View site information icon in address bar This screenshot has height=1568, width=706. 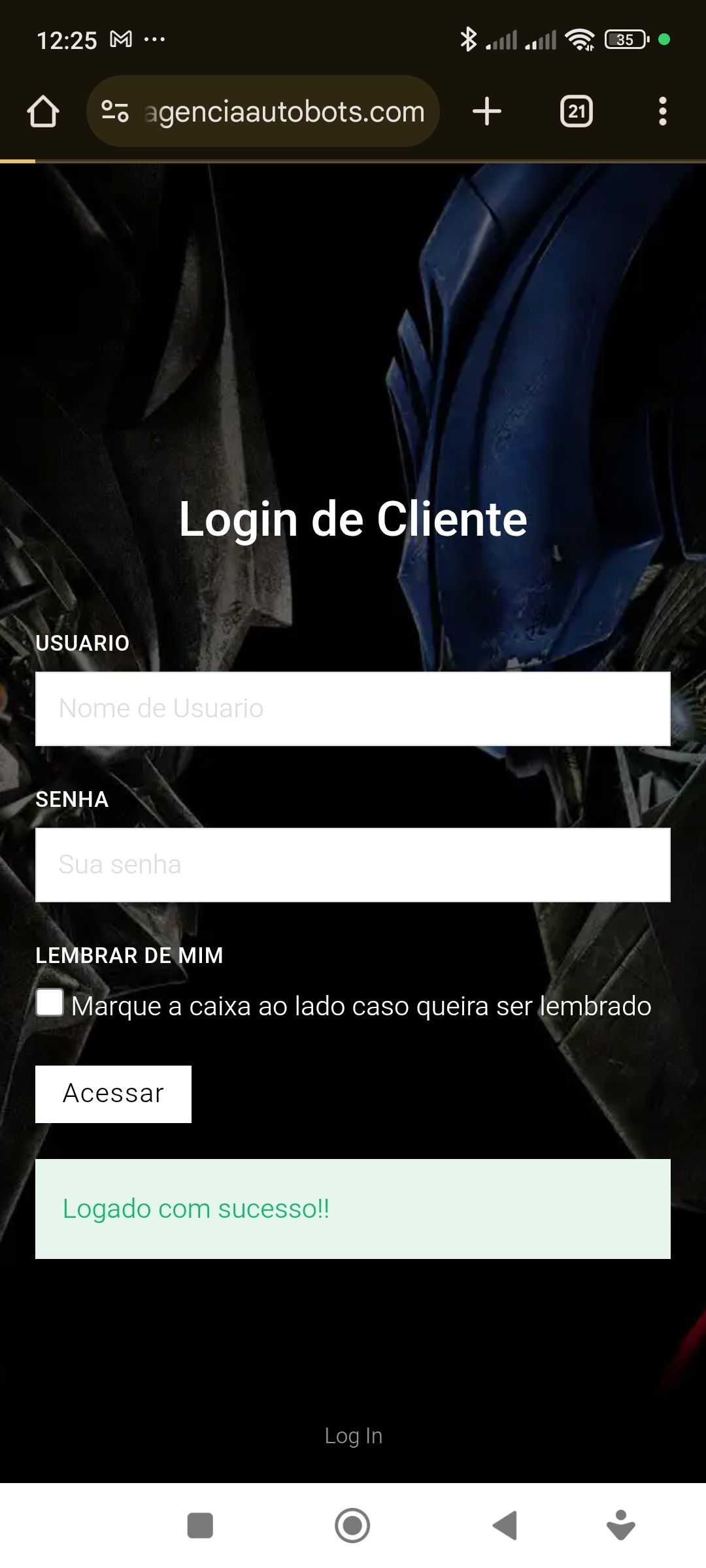pyautogui.click(x=115, y=112)
